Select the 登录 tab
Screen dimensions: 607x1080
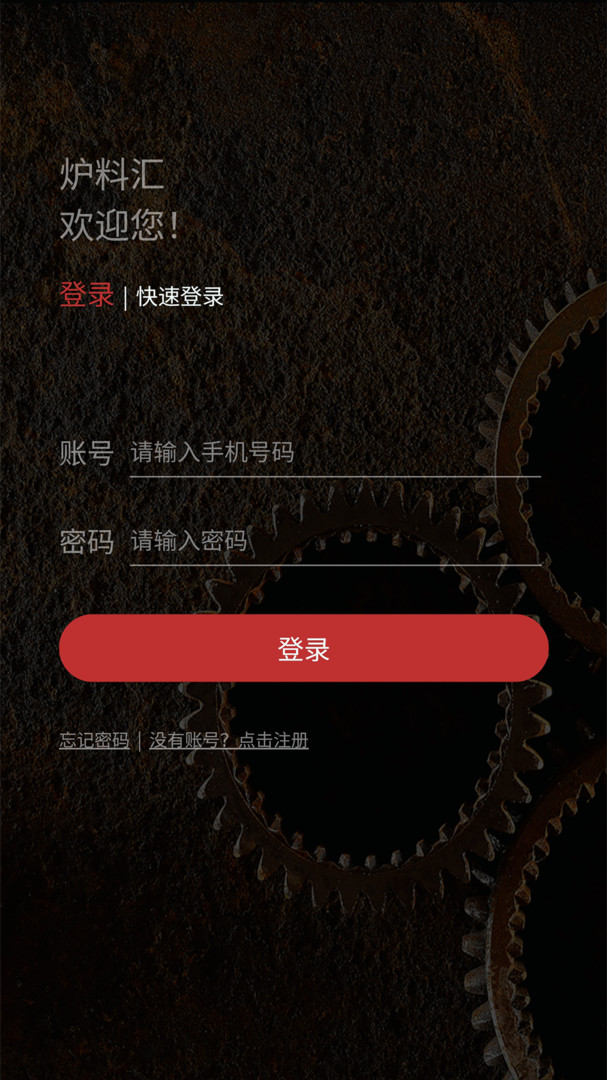86,295
